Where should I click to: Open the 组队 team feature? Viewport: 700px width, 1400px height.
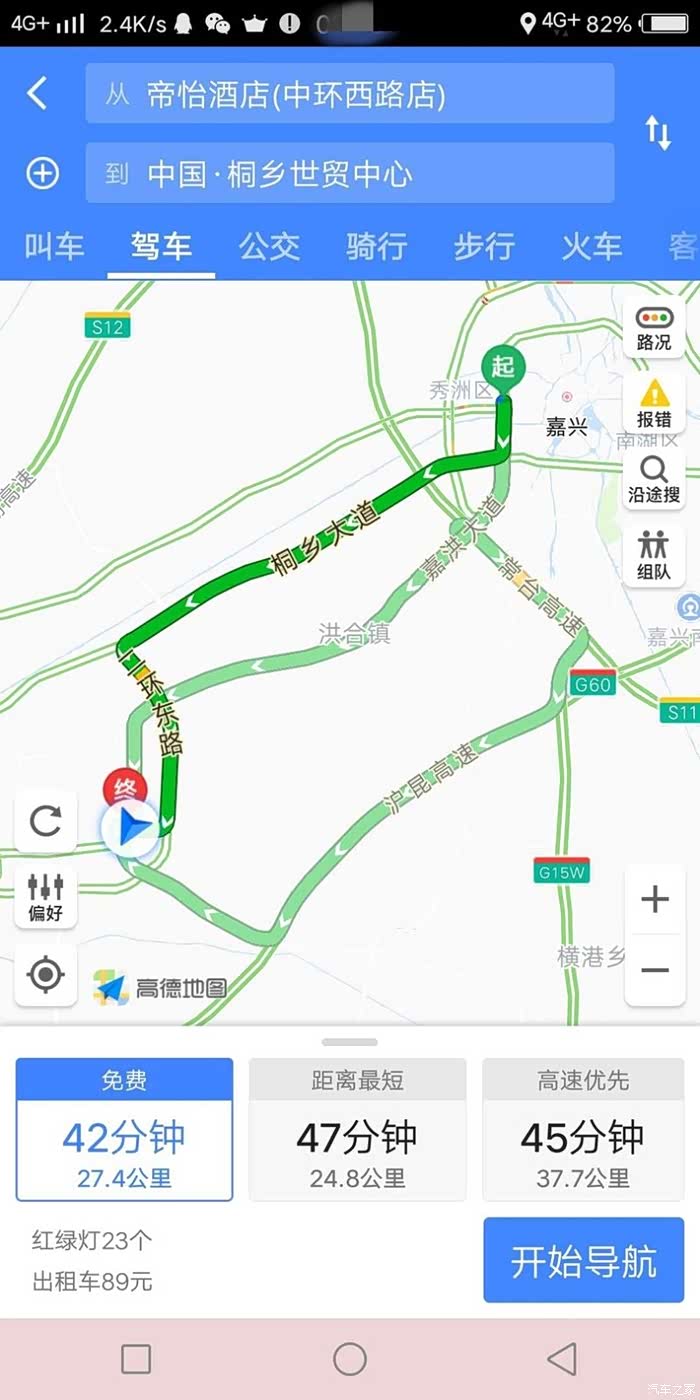pos(654,556)
